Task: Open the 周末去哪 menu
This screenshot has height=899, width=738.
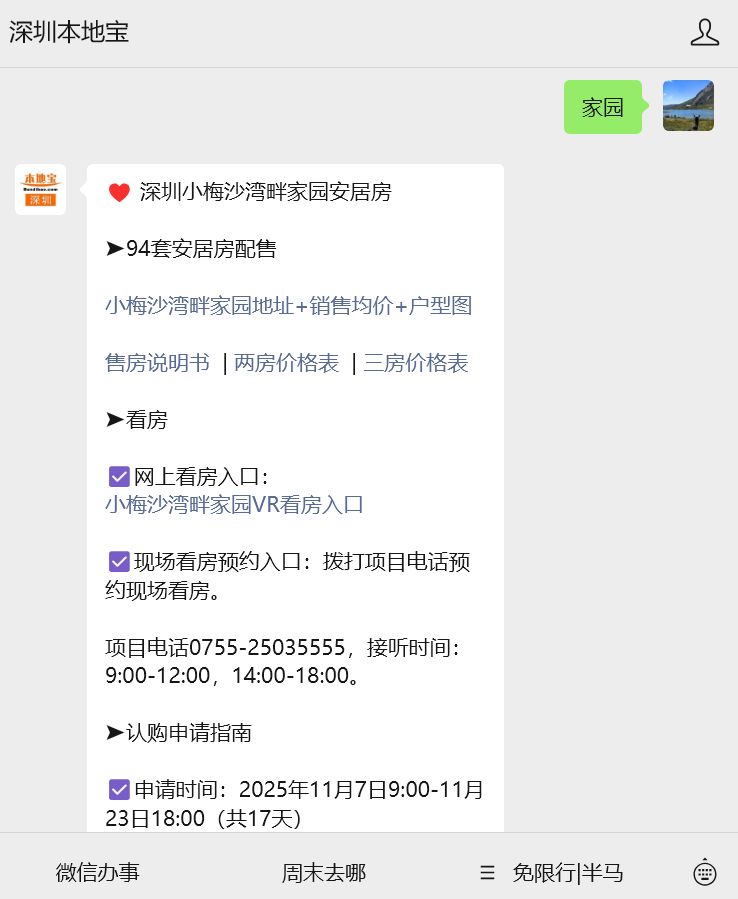Action: 323,873
